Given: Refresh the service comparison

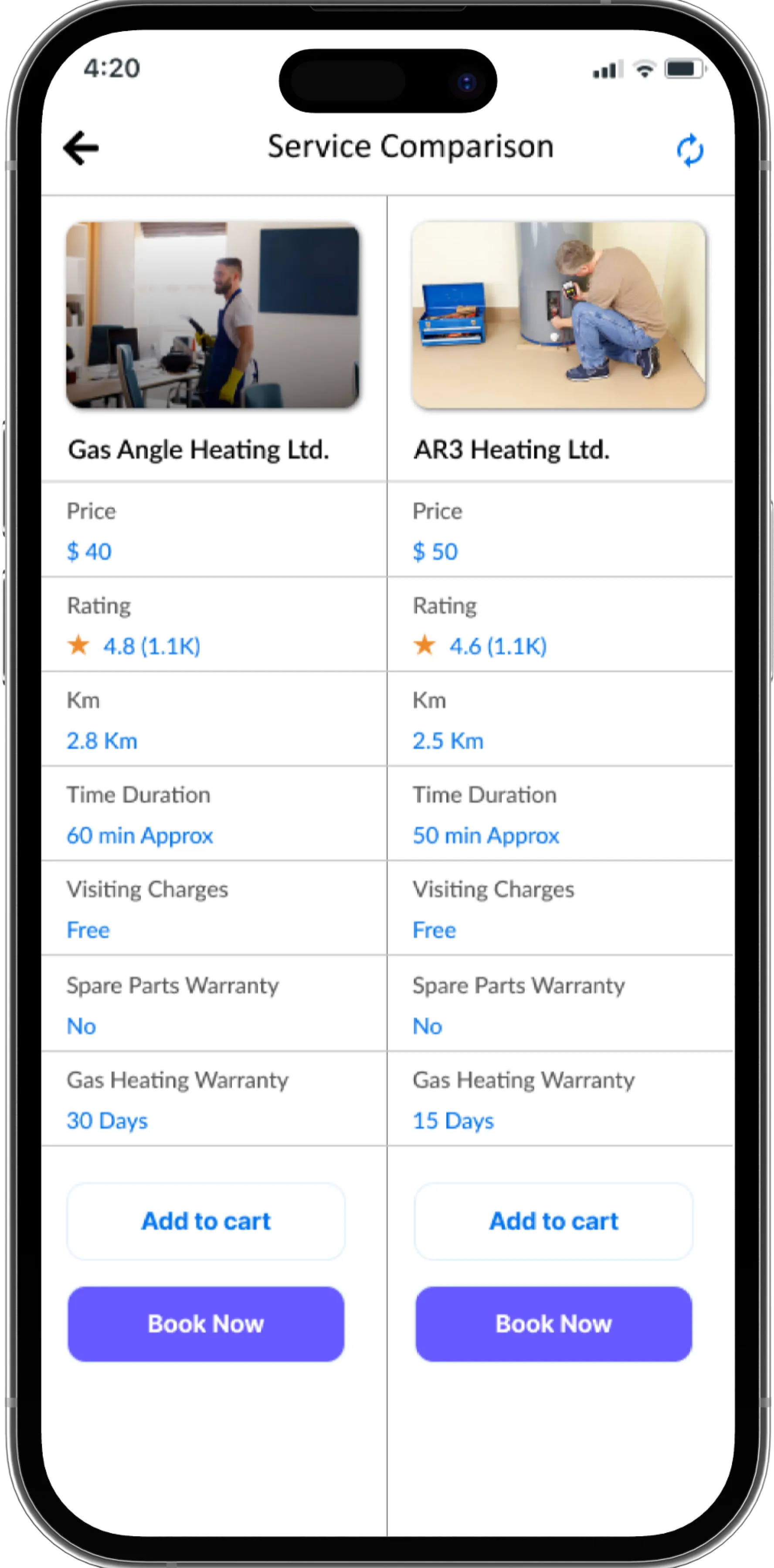Looking at the screenshot, I should pyautogui.click(x=690, y=150).
